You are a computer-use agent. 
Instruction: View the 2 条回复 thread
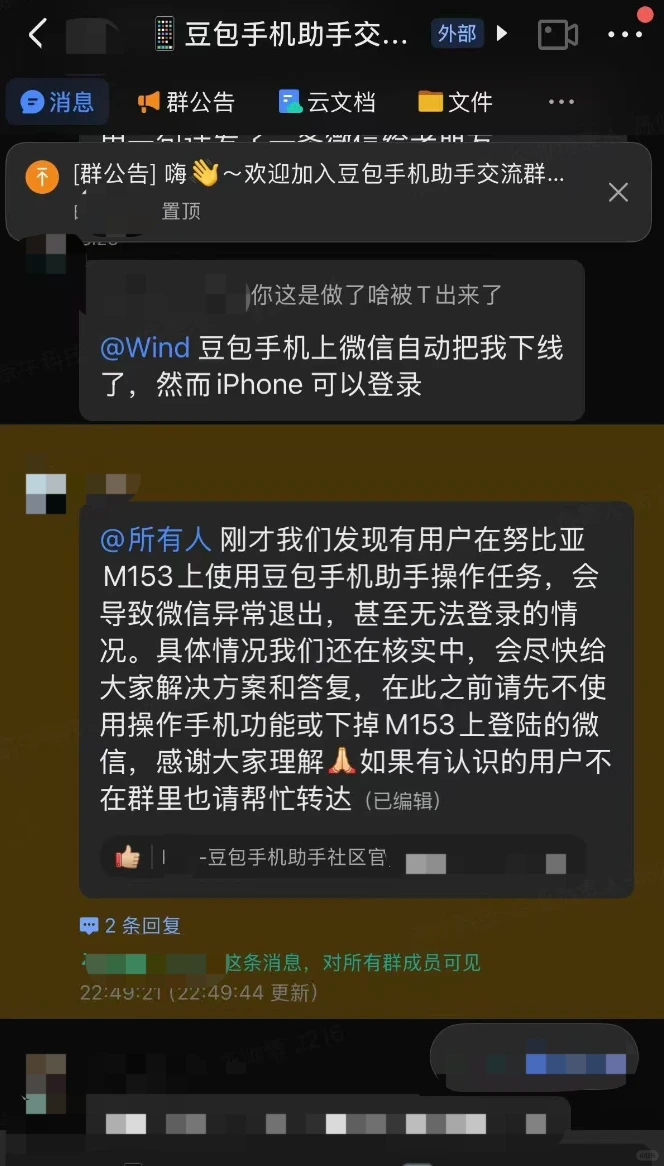pyautogui.click(x=131, y=926)
